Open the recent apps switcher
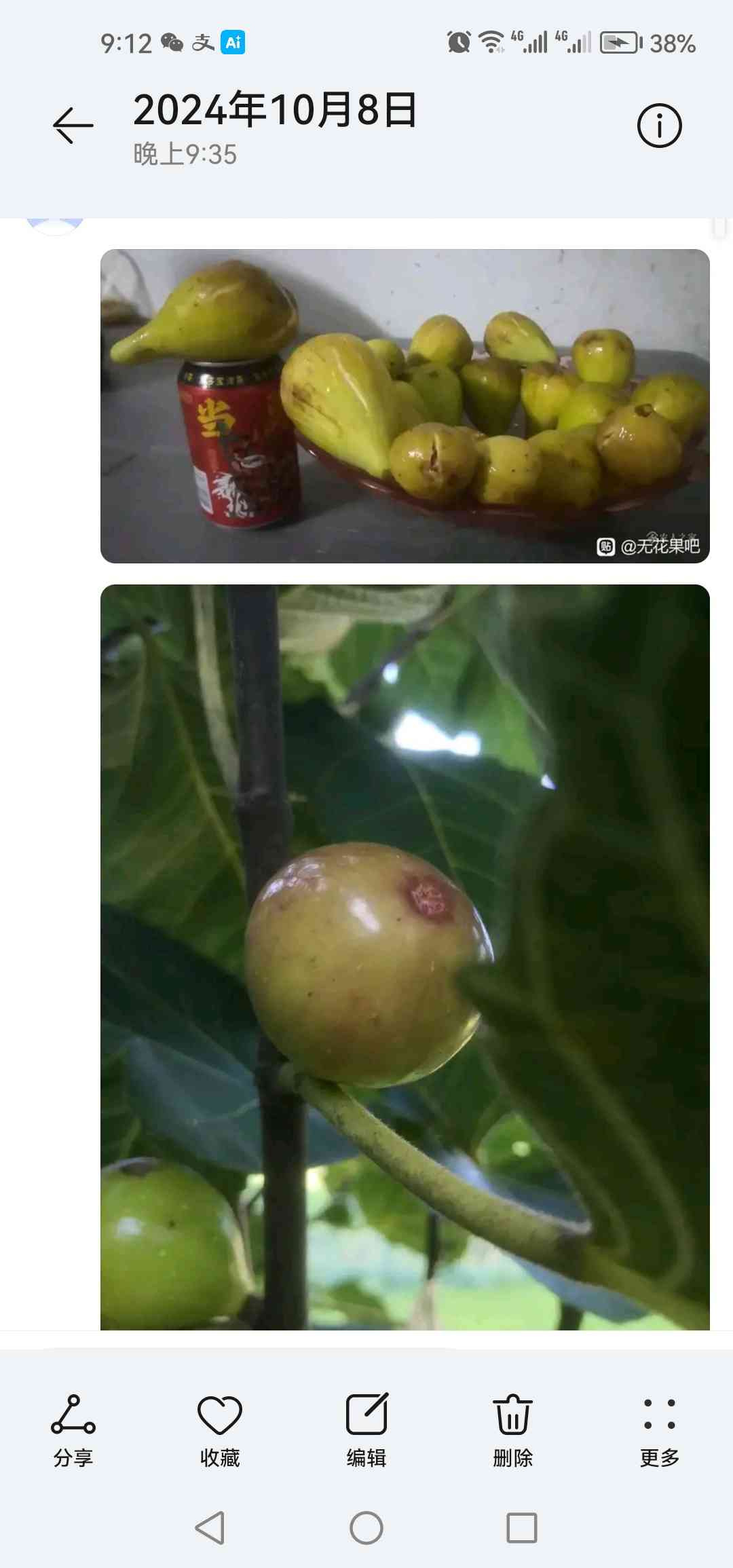This screenshot has height=1568, width=733. (522, 1528)
